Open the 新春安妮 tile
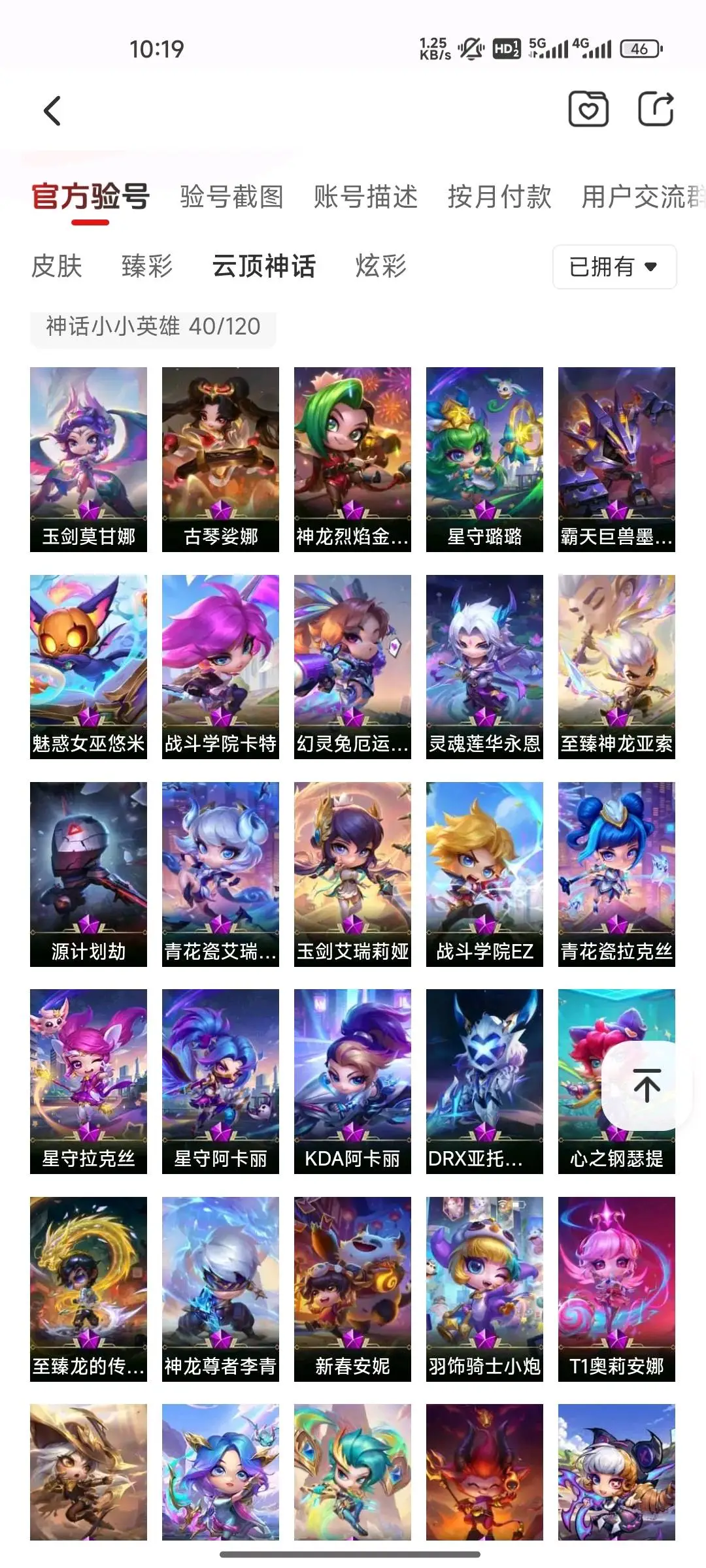 [353, 1289]
